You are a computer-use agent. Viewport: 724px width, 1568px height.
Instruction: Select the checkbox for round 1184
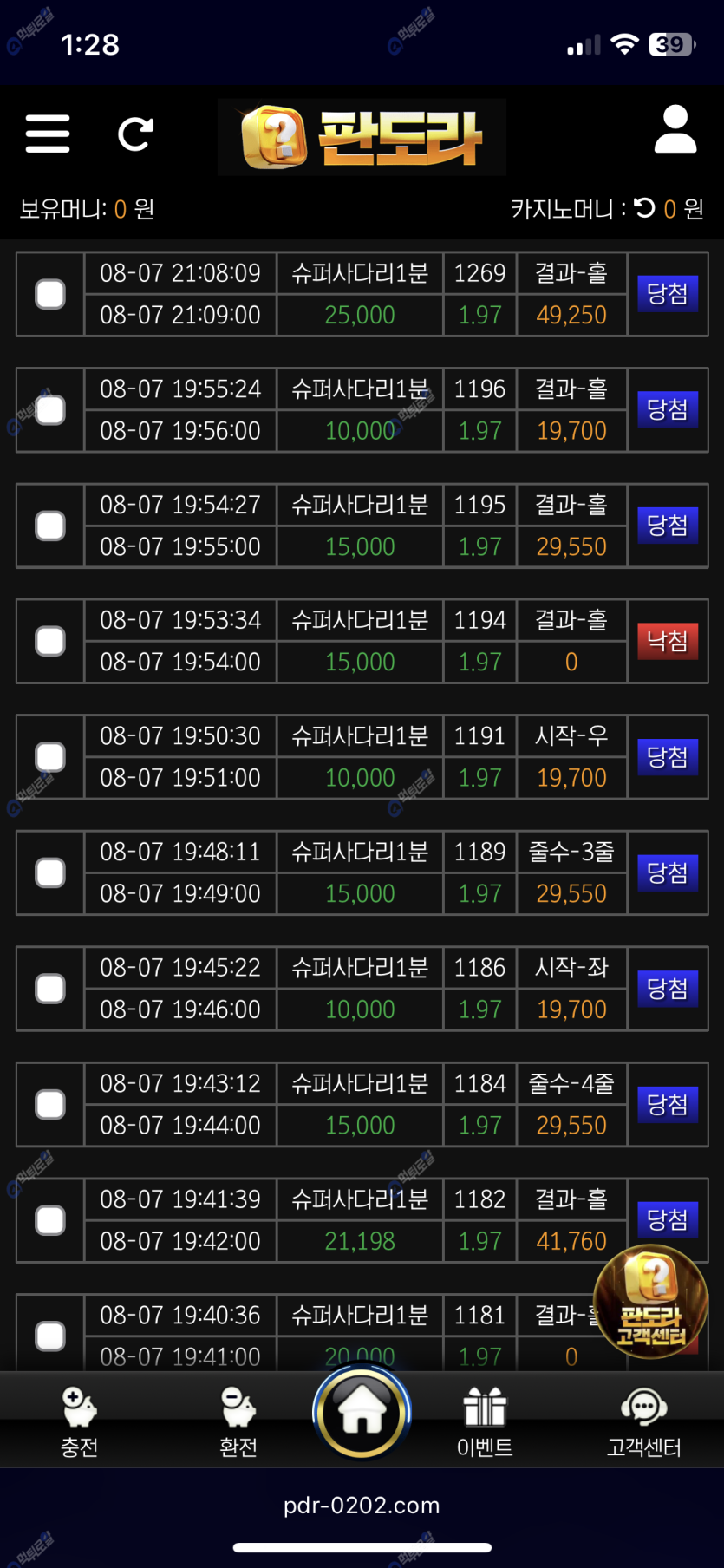tap(50, 1104)
